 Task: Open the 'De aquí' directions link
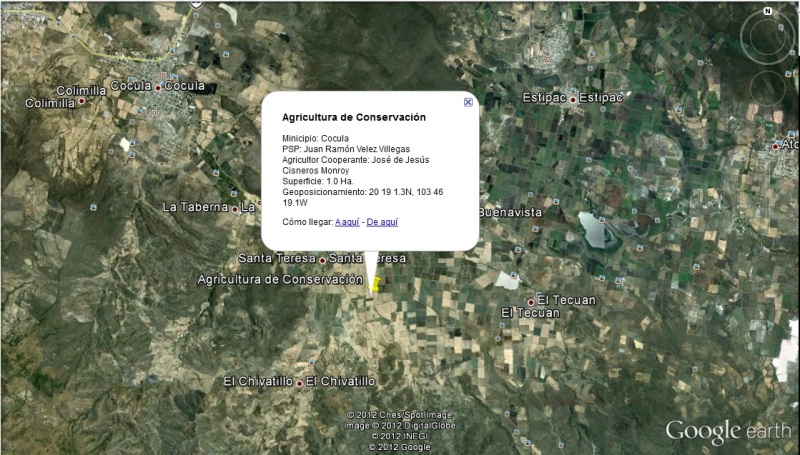[x=382, y=221]
